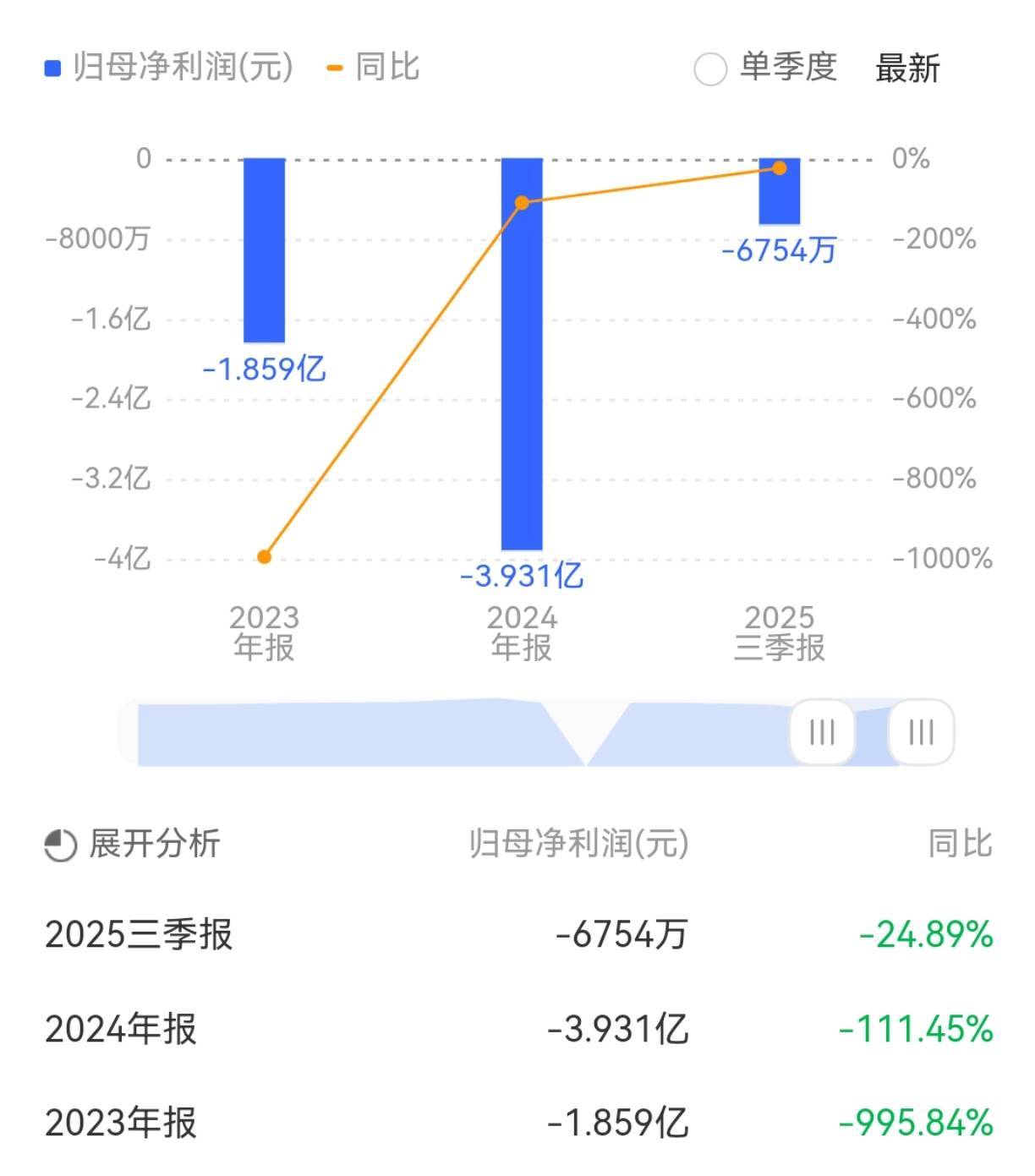1035x1176 pixels.
Task: Toggle the 同比 line legend
Action: click(373, 68)
